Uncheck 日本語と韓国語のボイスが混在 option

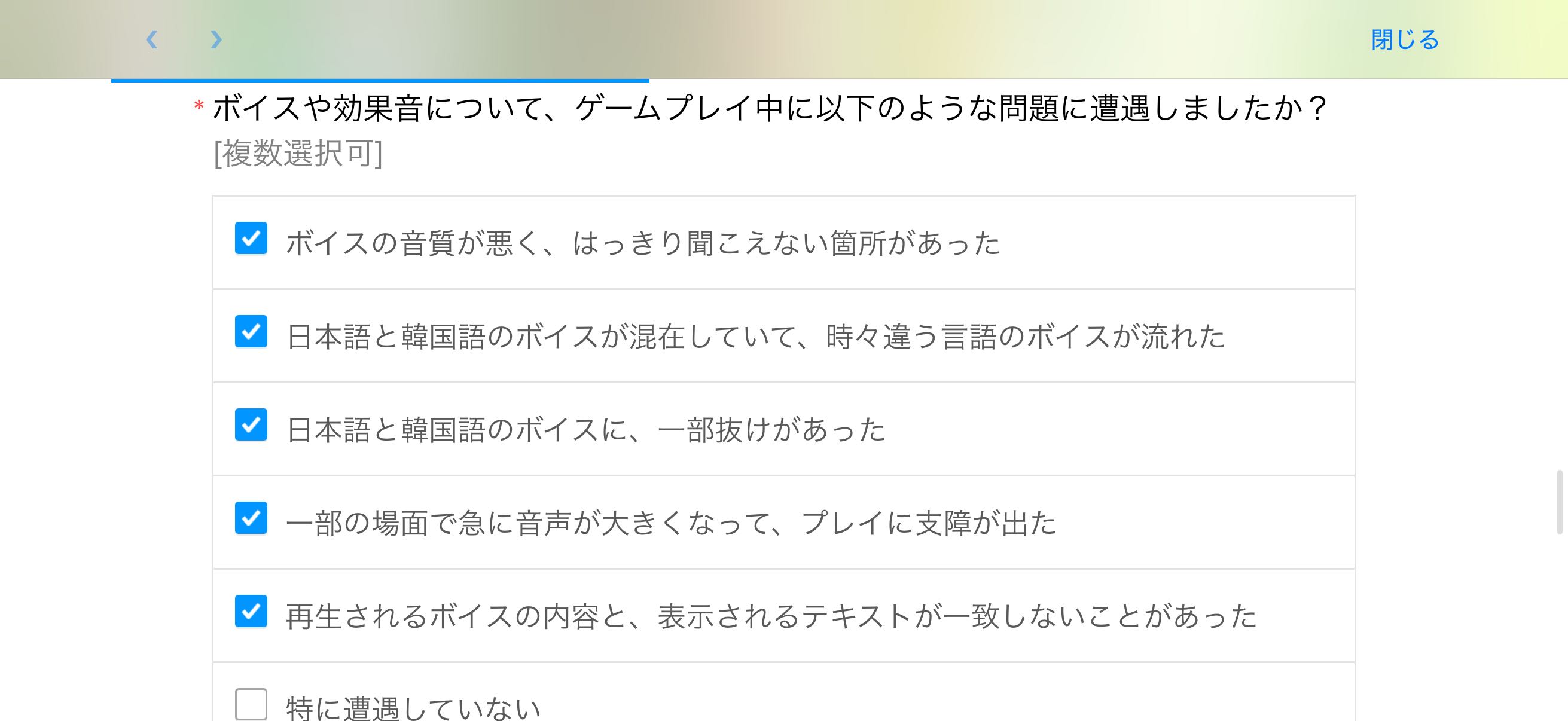click(x=251, y=331)
